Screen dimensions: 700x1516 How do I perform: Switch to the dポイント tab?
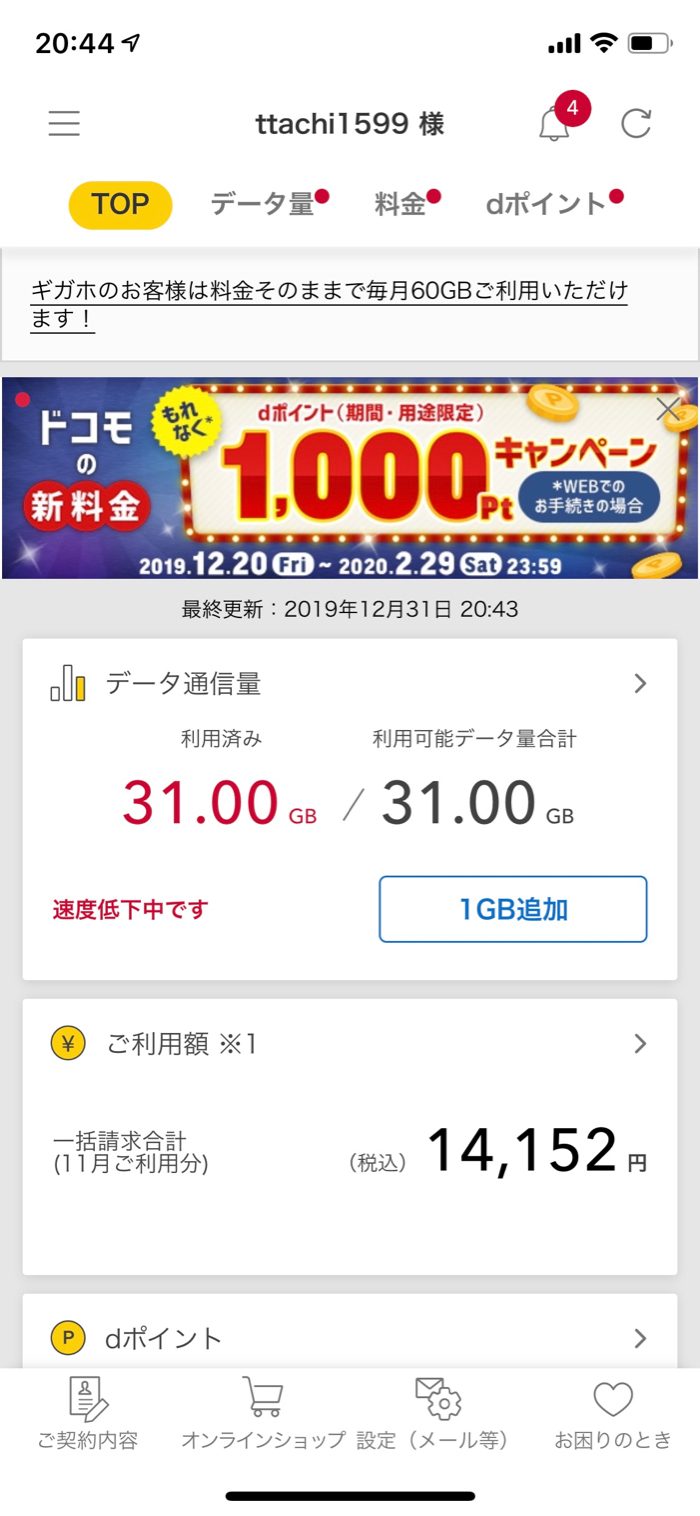tap(547, 205)
